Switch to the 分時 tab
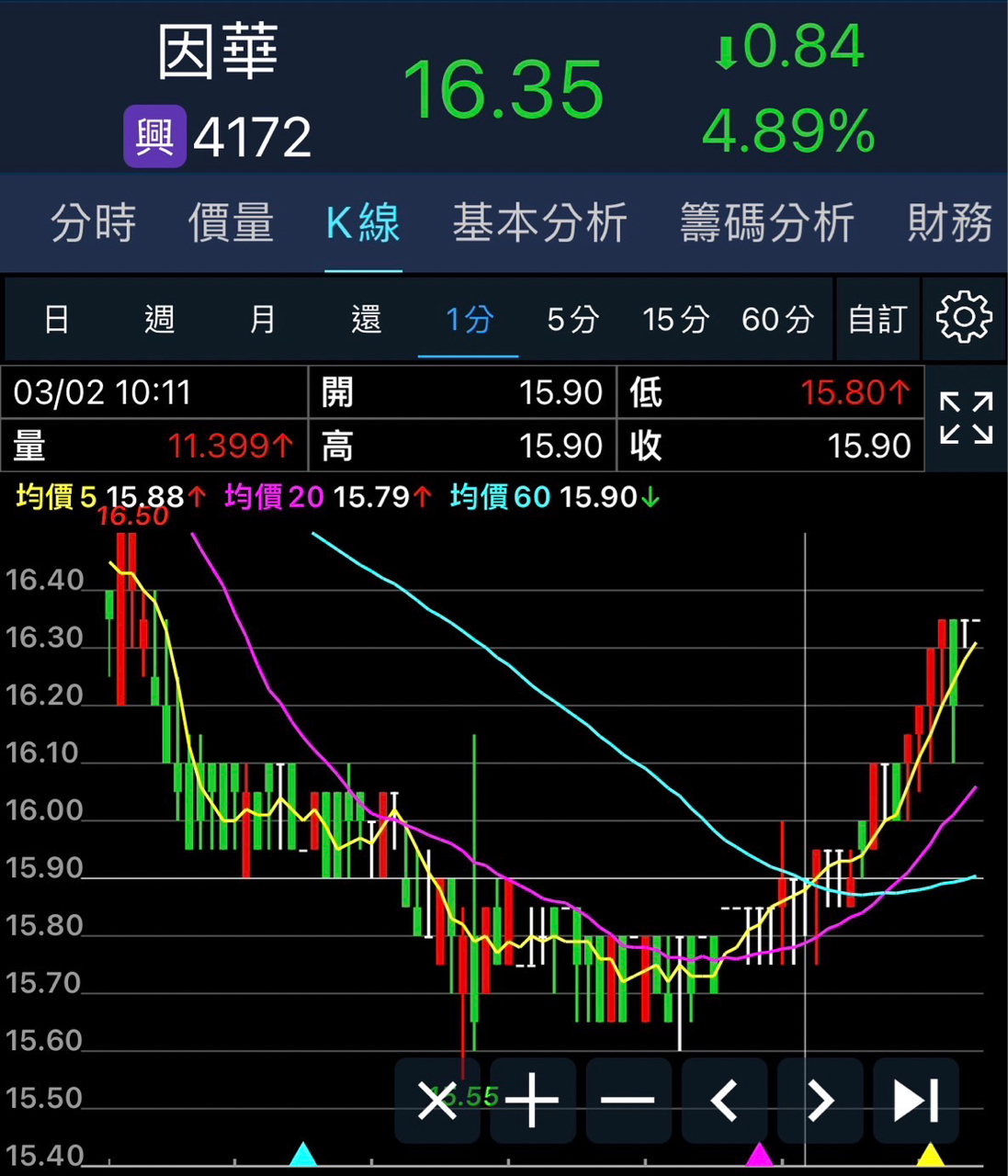This screenshot has width=1008, height=1176. [x=93, y=223]
